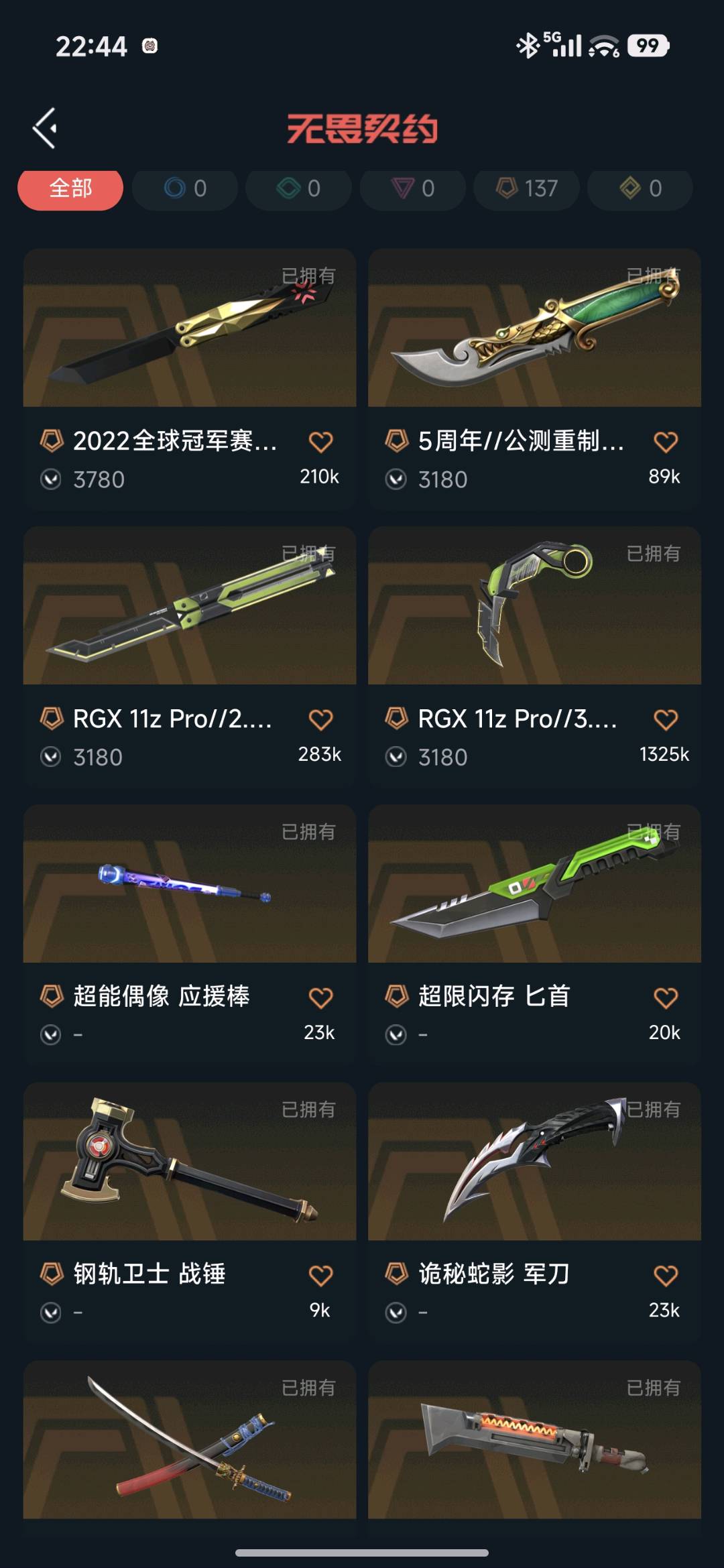Viewport: 724px width, 1568px height.
Task: Favorite the RGX 11z Pro//3 karambit
Action: click(x=665, y=720)
